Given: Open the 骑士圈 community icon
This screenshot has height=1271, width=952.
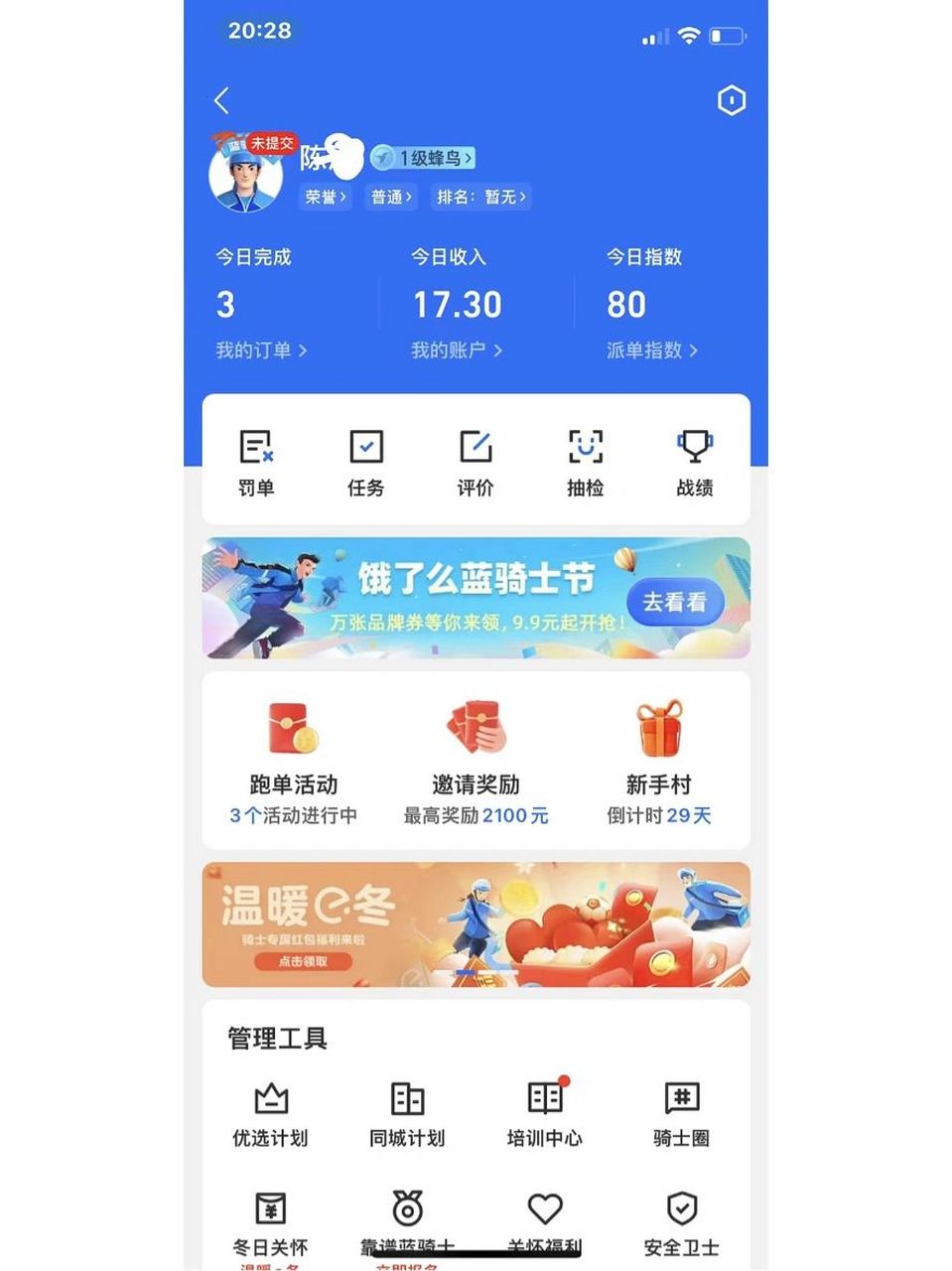Looking at the screenshot, I should 679,1102.
